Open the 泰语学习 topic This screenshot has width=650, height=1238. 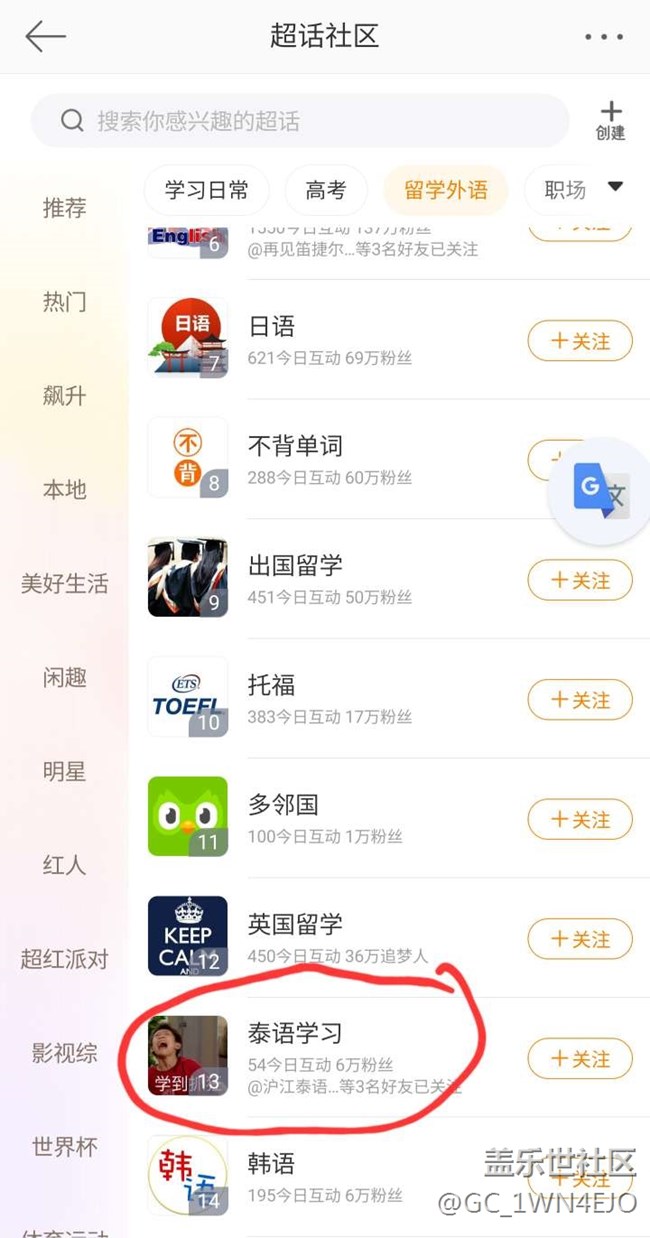[295, 1032]
